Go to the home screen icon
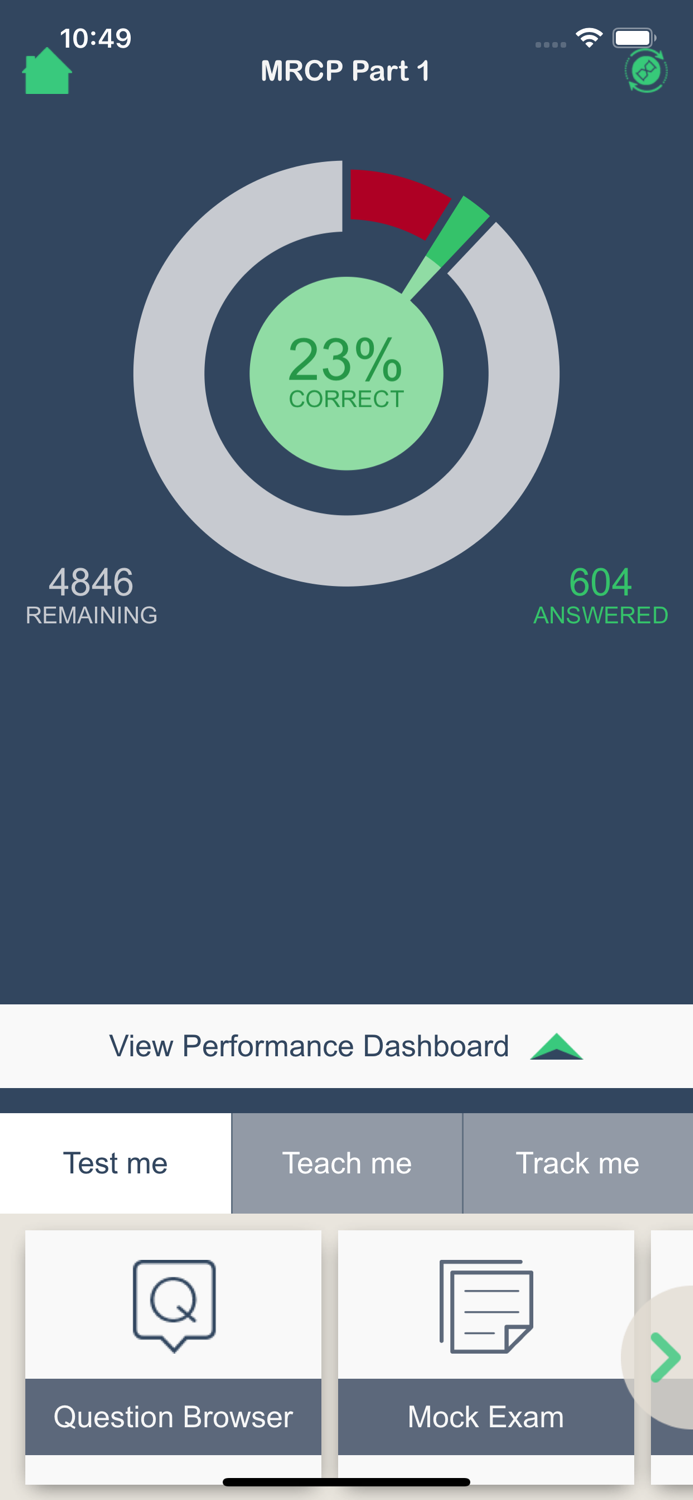 click(x=47, y=72)
